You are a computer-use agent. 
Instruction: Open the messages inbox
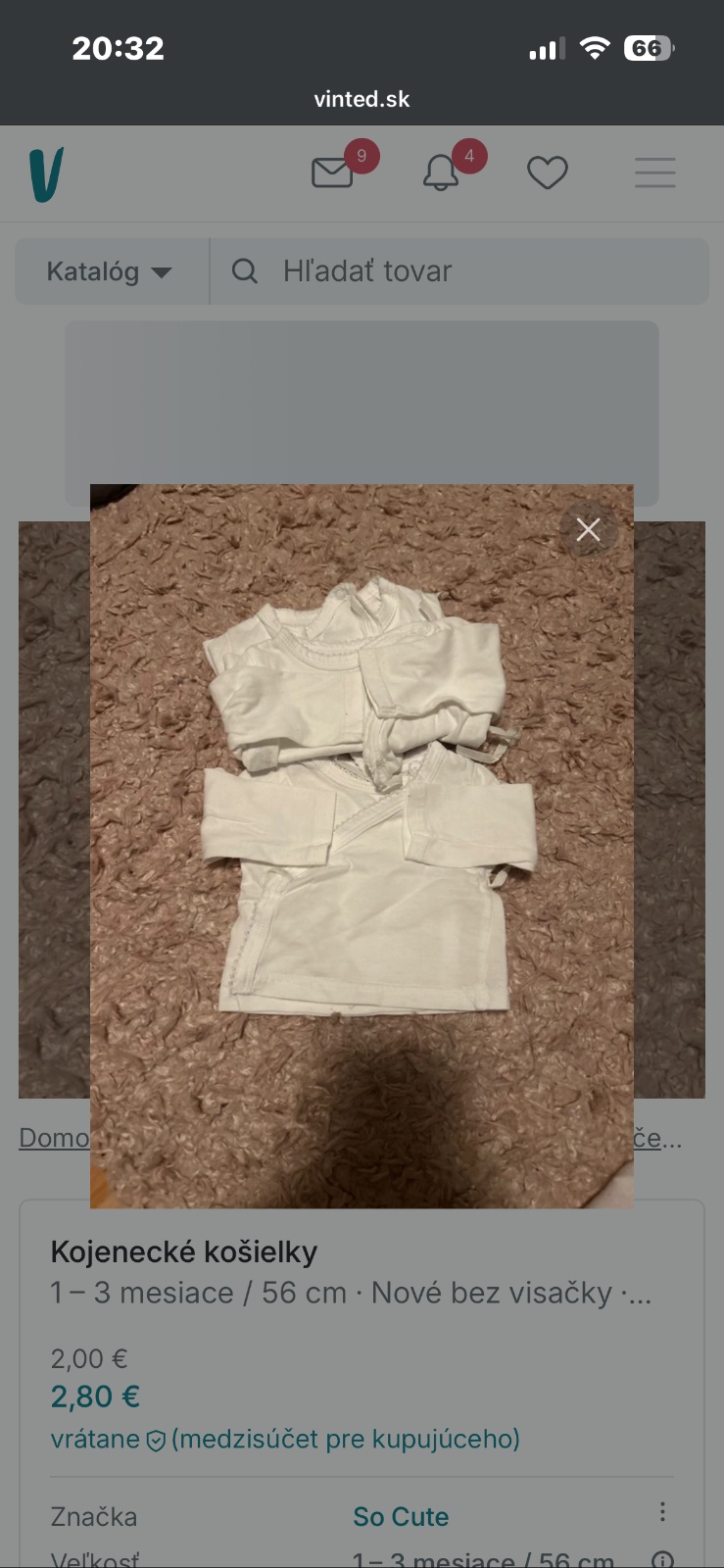click(x=332, y=172)
